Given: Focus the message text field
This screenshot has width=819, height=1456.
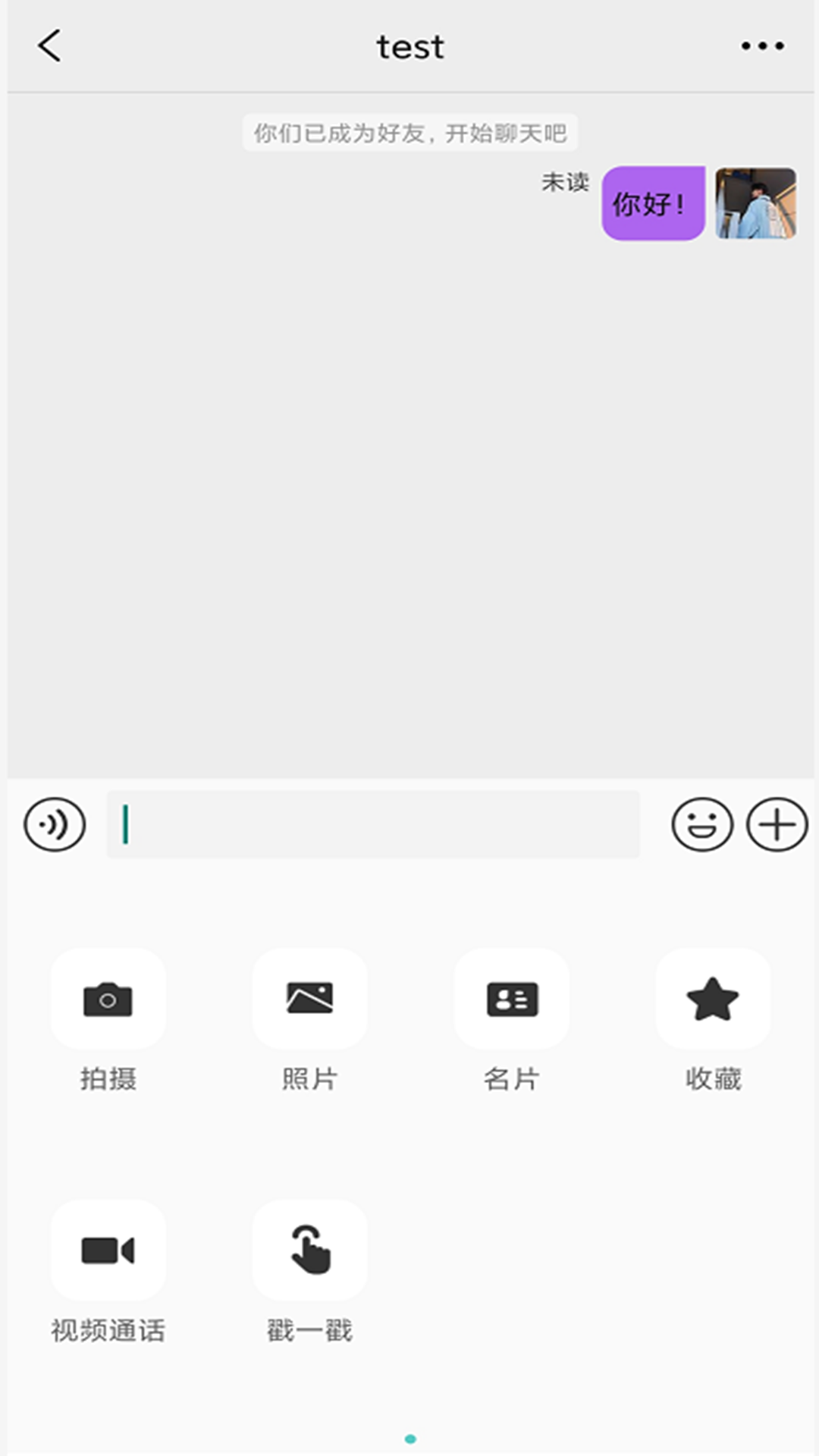Looking at the screenshot, I should [x=373, y=824].
